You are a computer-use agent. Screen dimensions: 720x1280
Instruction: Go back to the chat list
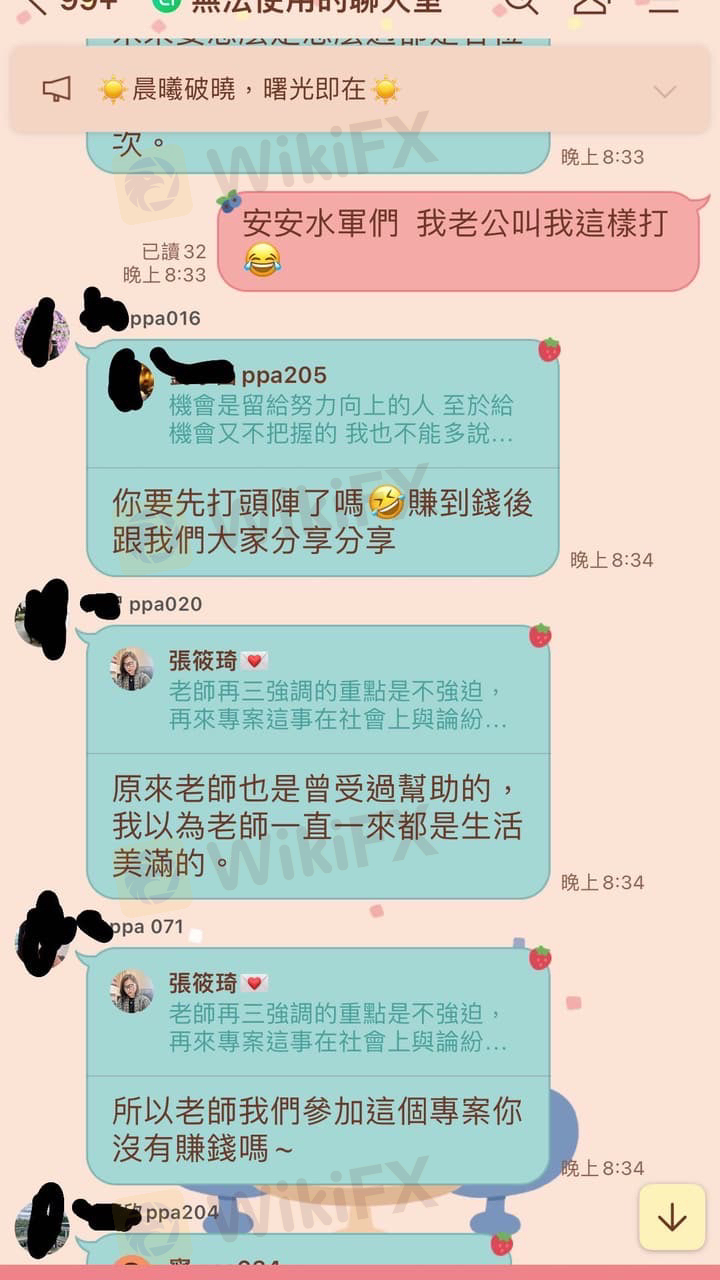pyautogui.click(x=36, y=8)
